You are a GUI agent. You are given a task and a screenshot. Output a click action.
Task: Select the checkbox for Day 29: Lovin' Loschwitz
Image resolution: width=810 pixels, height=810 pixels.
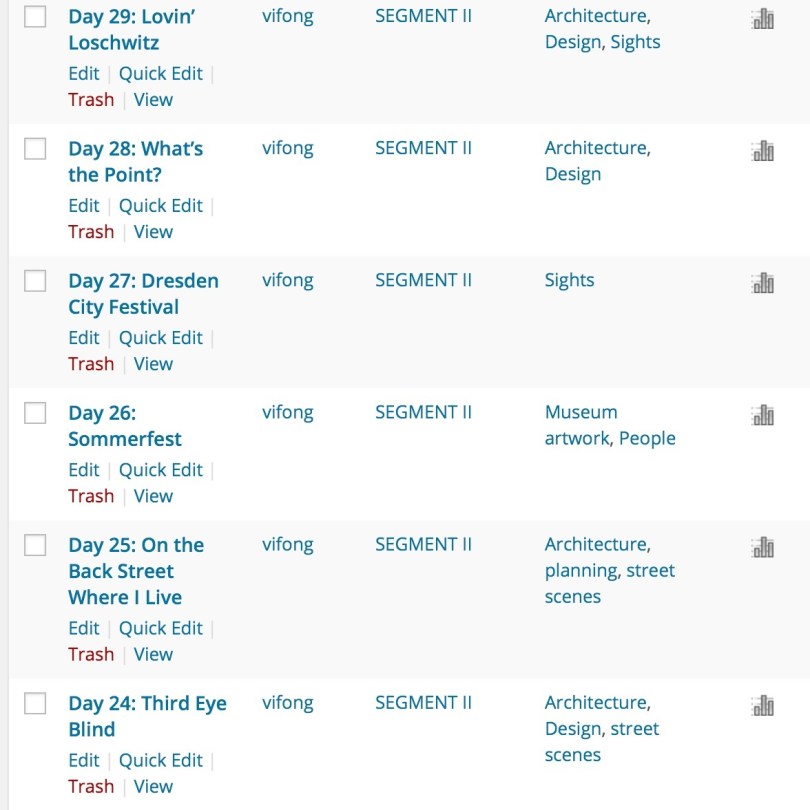[35, 17]
